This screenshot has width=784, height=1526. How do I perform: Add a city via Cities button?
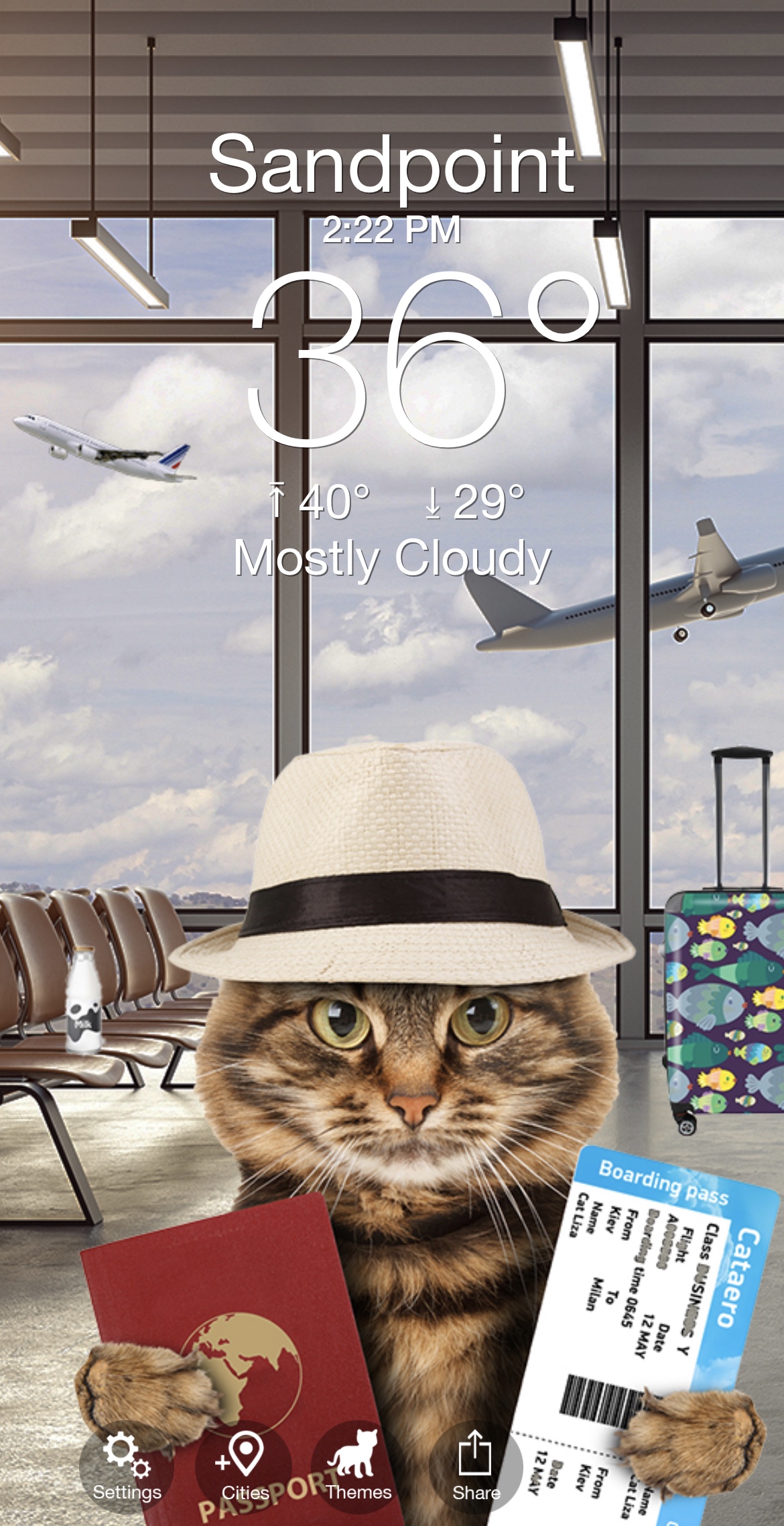pos(244,1466)
